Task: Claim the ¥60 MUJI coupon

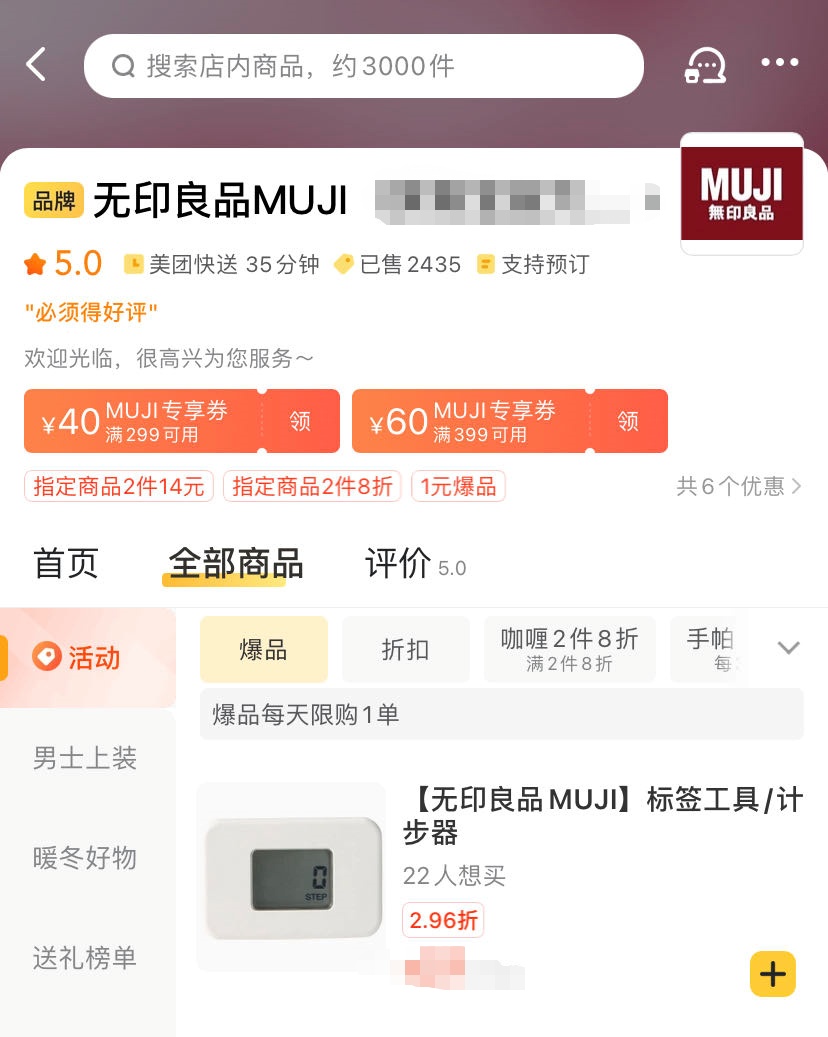Action: tap(628, 421)
